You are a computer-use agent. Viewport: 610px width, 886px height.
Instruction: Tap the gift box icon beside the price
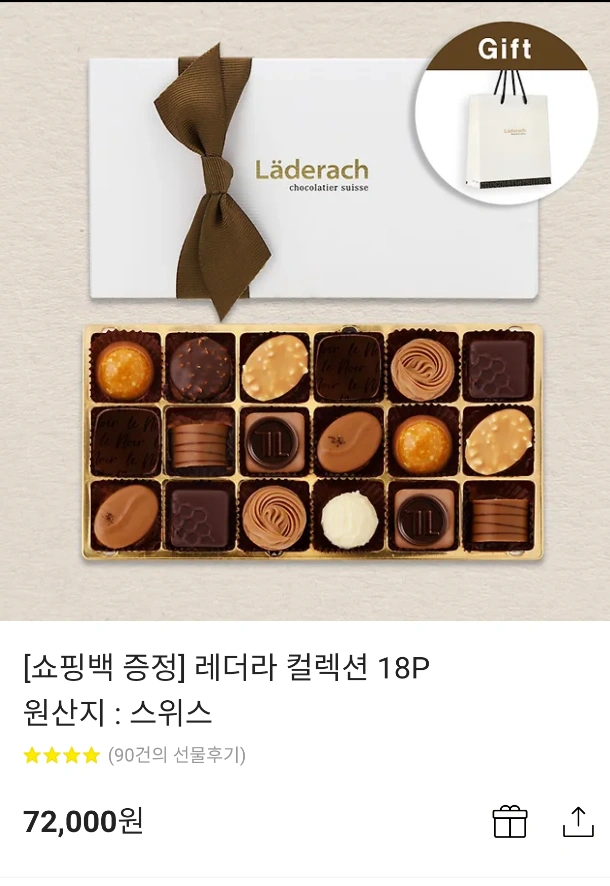click(x=509, y=821)
